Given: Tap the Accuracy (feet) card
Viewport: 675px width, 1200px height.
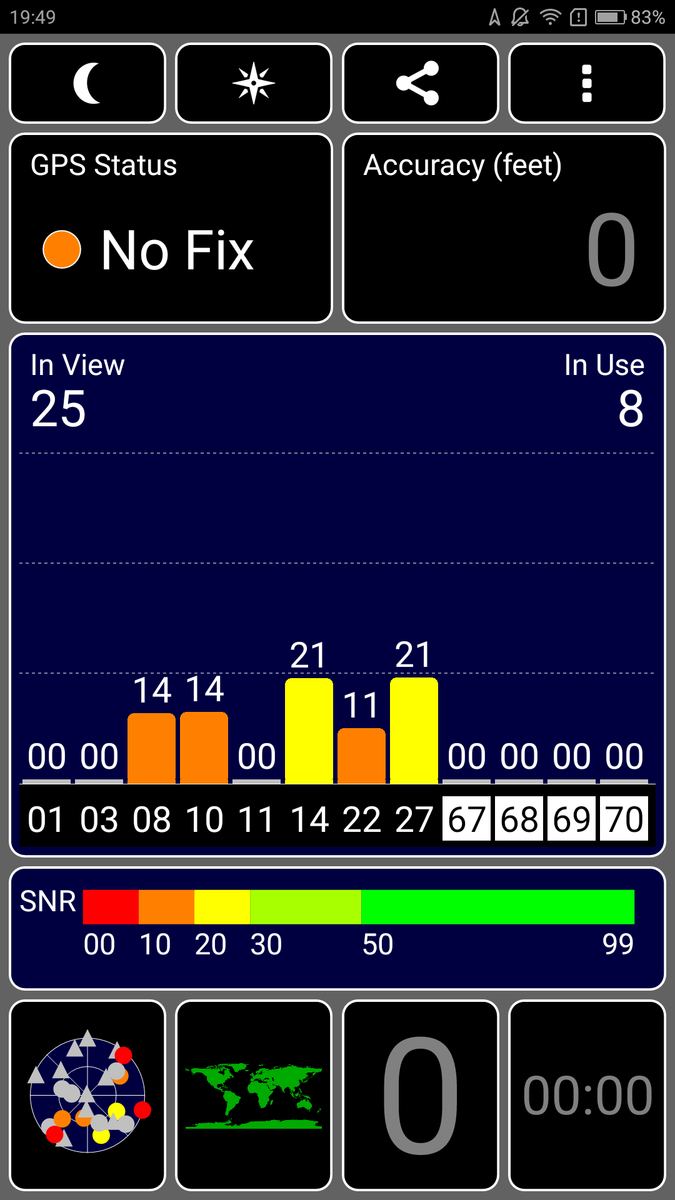Looking at the screenshot, I should coord(503,228).
